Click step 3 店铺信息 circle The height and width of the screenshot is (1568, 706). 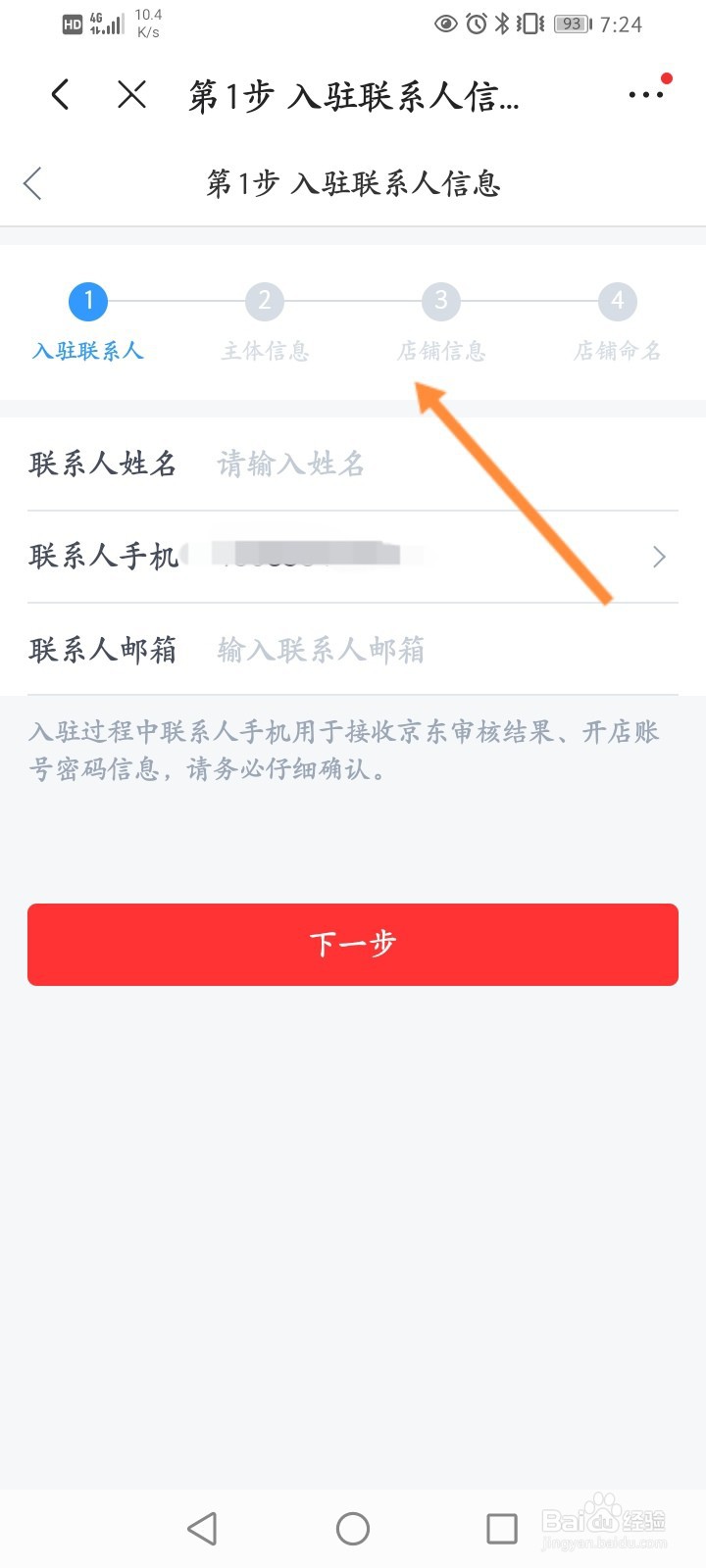coord(439,301)
